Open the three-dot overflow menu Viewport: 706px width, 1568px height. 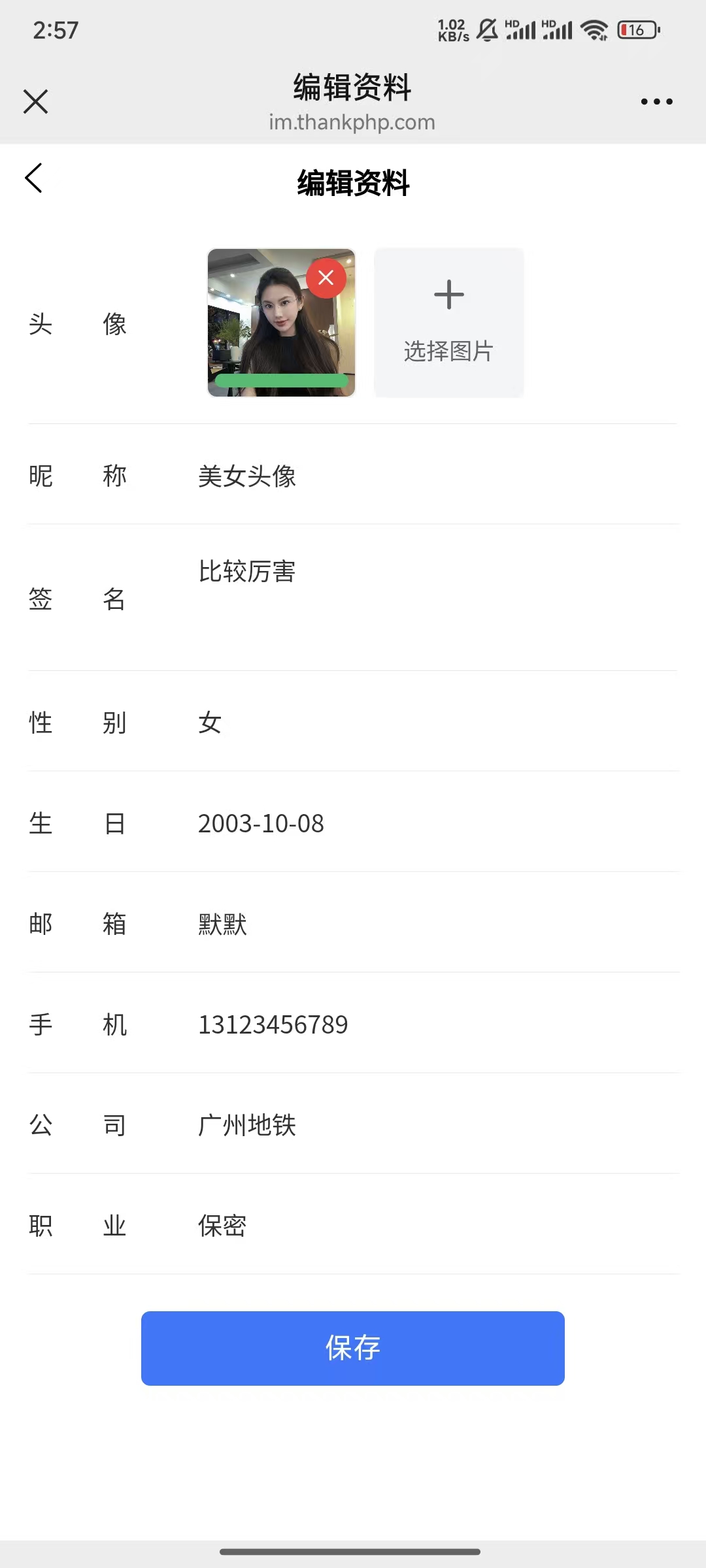pos(656,102)
